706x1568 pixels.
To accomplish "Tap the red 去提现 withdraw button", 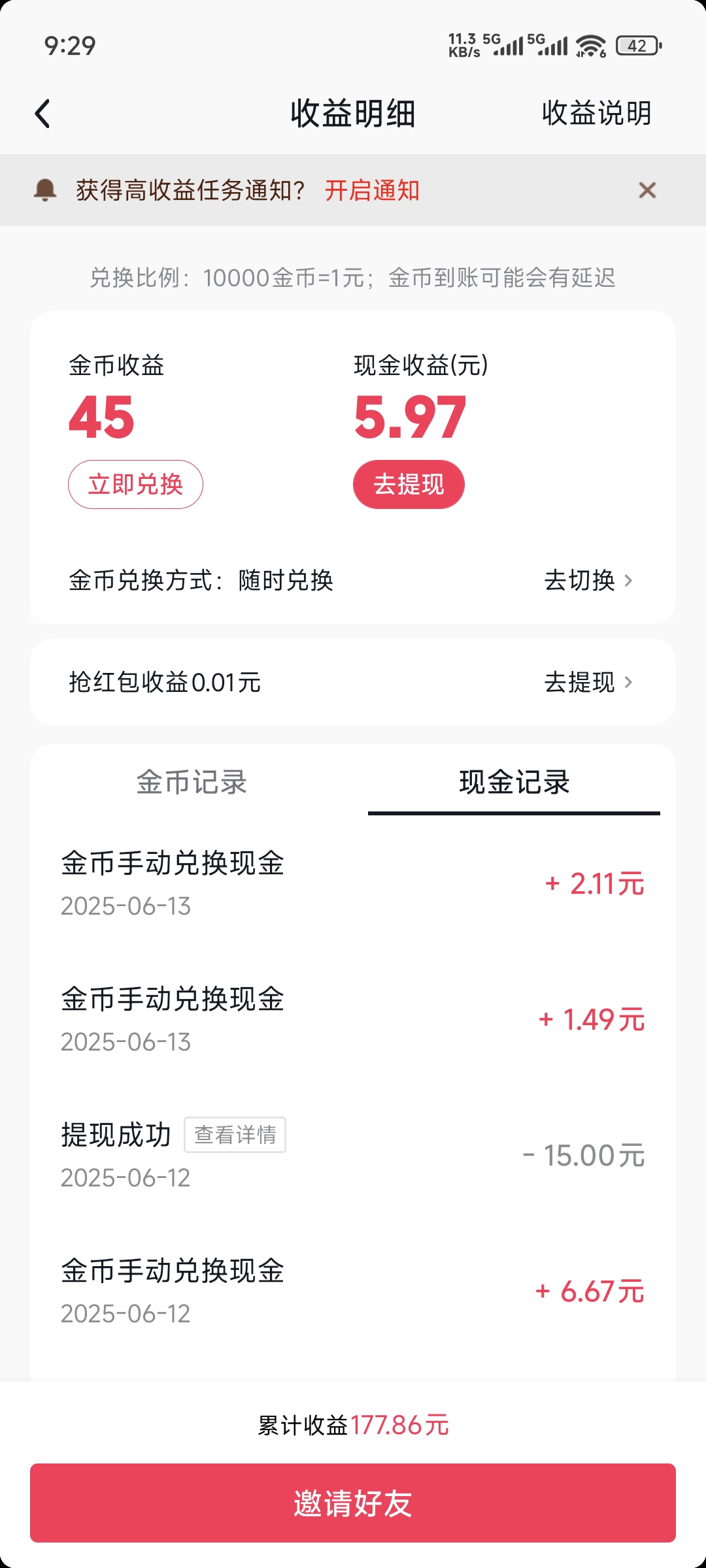I will tap(409, 485).
